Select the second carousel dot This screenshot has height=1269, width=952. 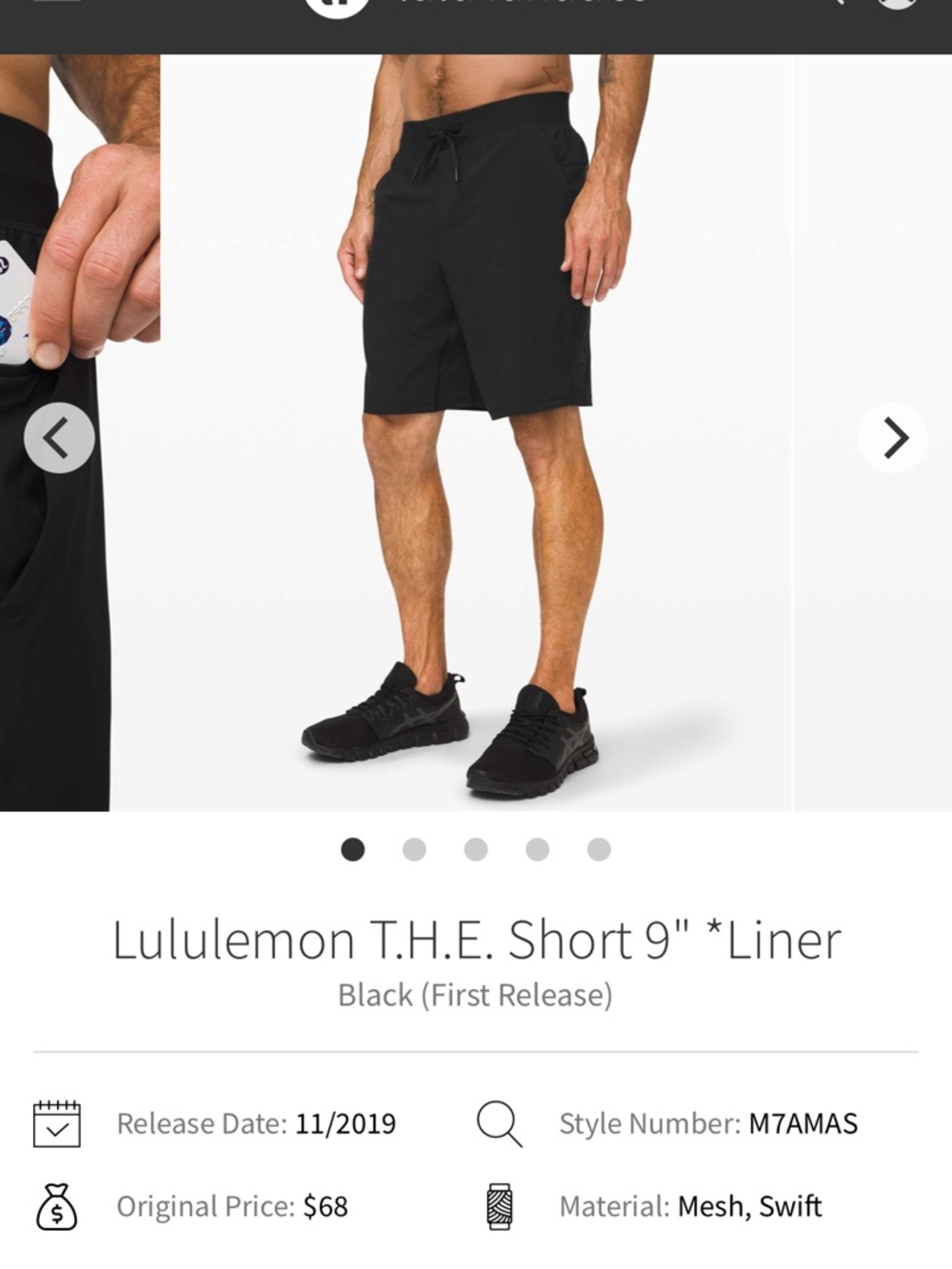(x=414, y=849)
